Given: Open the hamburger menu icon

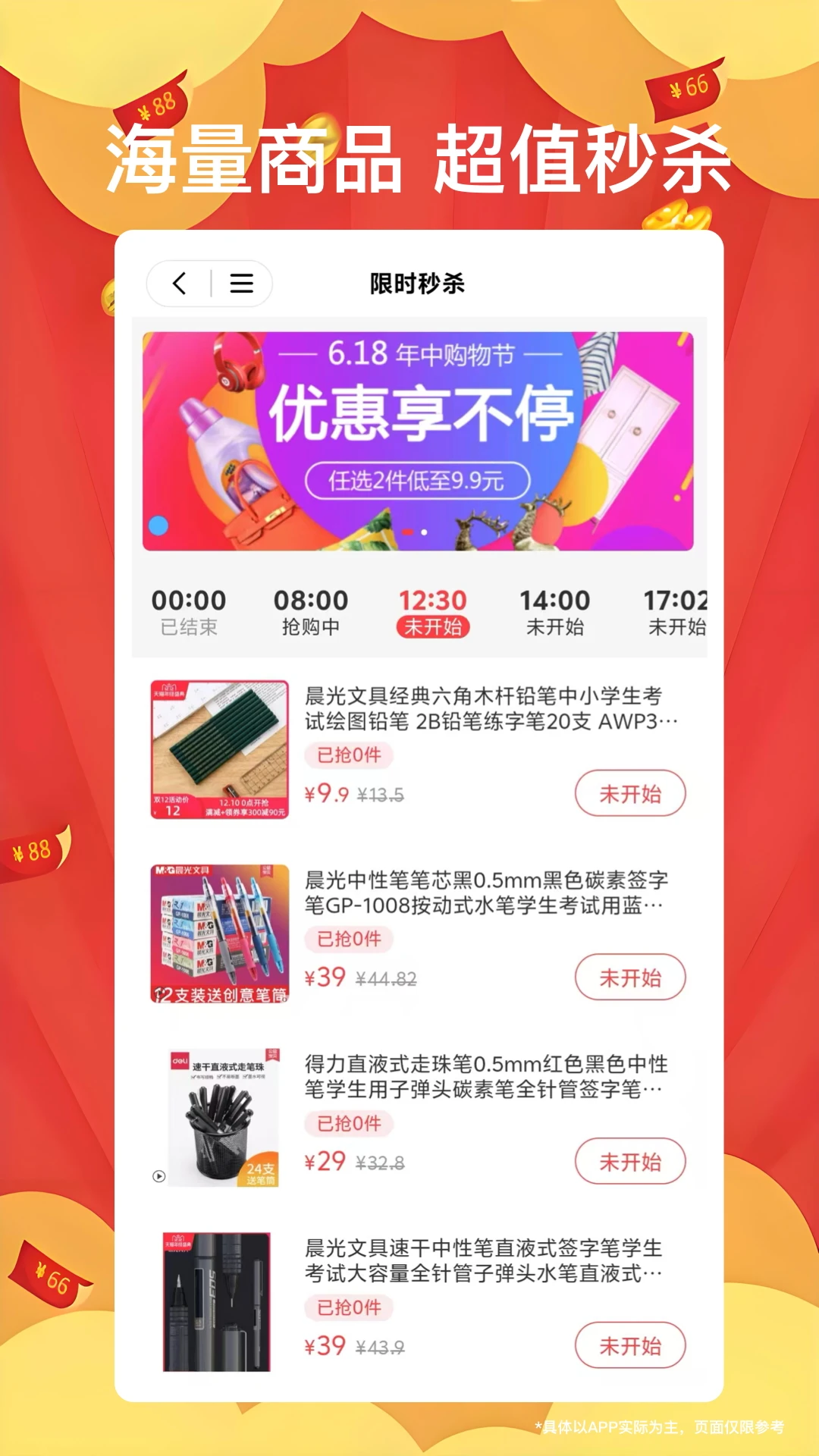Looking at the screenshot, I should [x=241, y=283].
